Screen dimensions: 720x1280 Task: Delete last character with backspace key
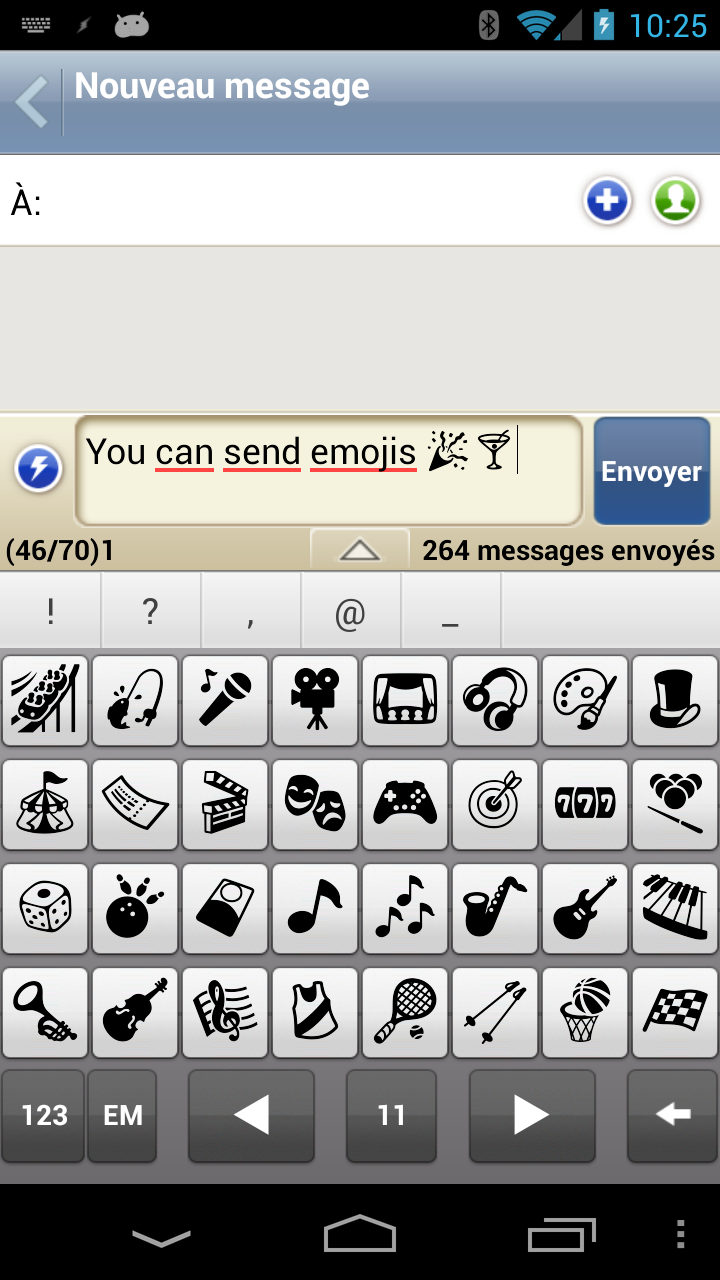673,1116
